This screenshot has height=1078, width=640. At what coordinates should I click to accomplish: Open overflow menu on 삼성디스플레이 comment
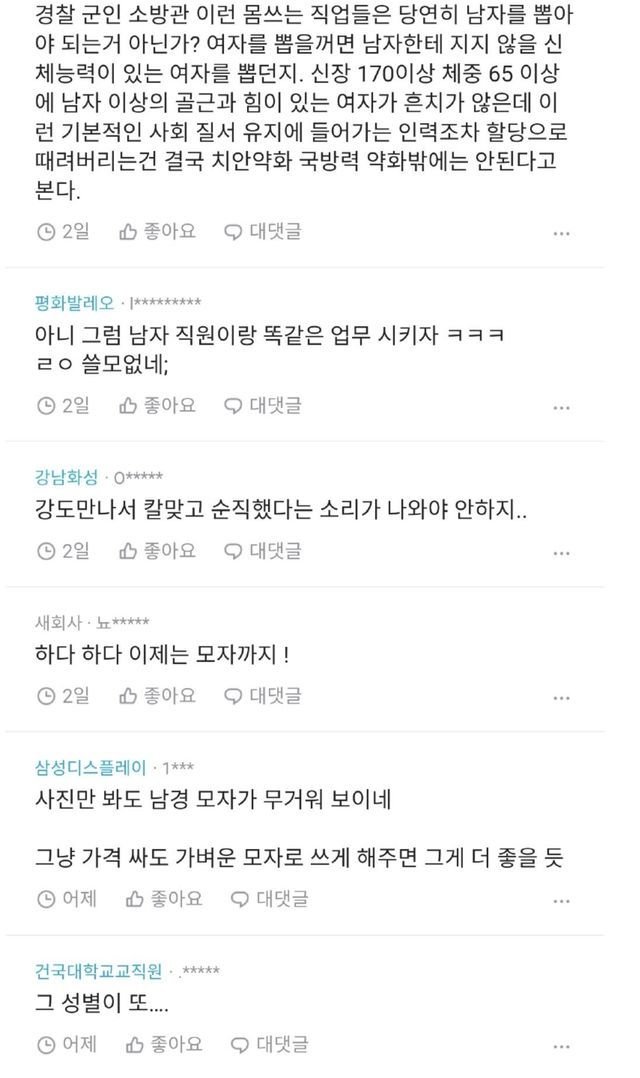pos(562,901)
